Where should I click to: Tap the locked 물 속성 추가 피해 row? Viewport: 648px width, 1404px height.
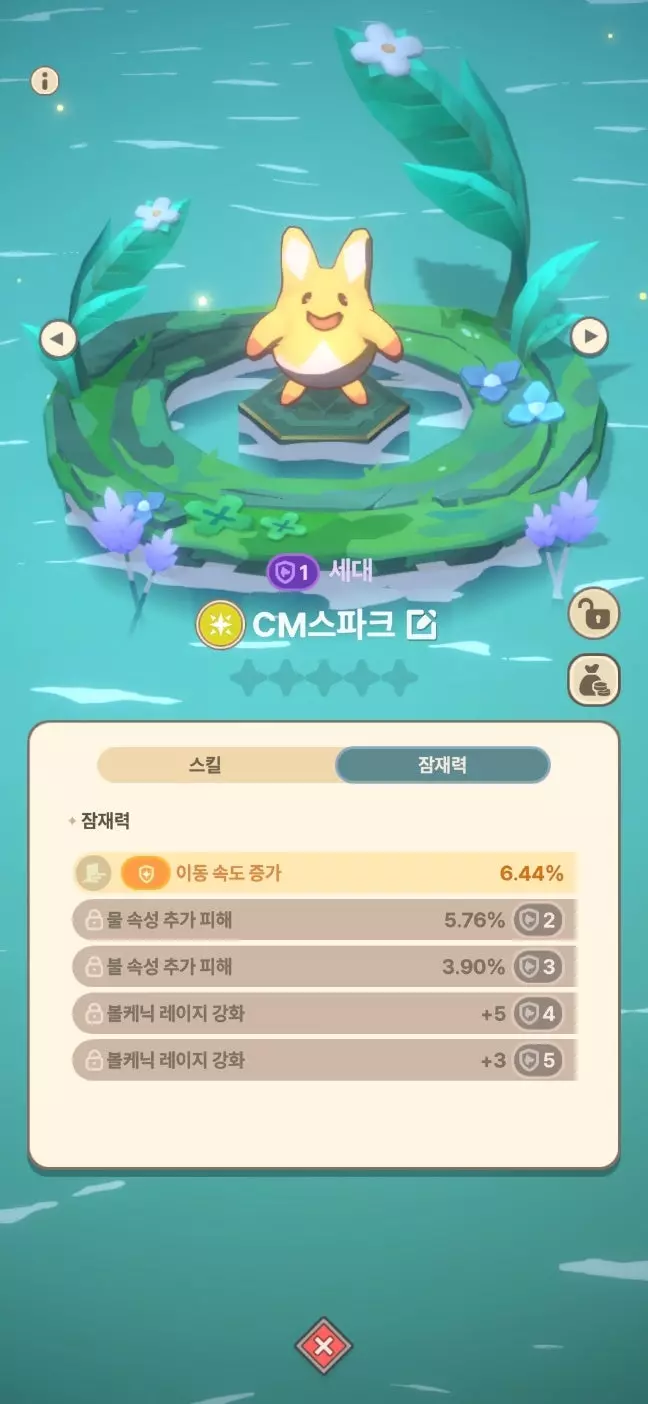[324, 920]
